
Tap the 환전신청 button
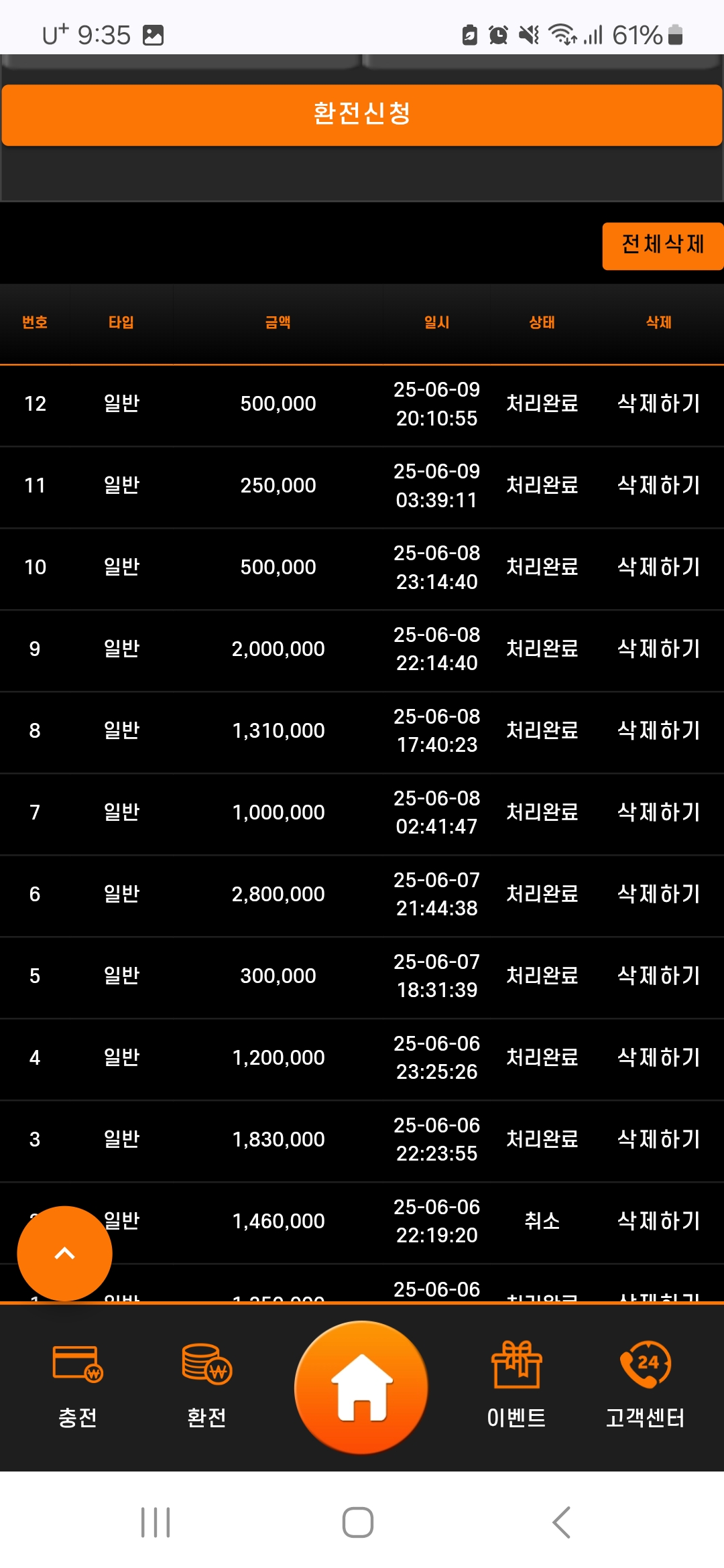point(362,115)
